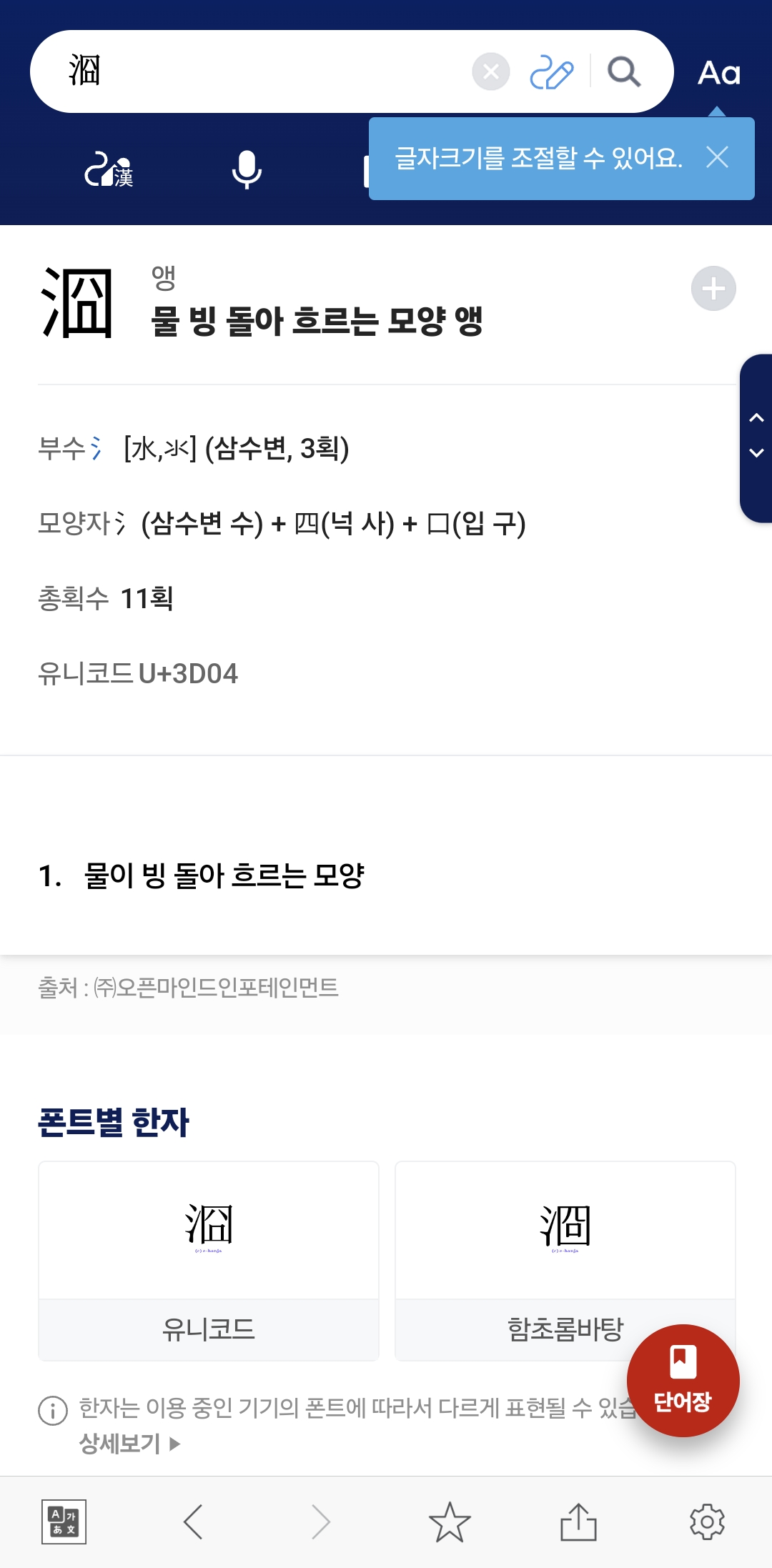Tap the search field containing 㴄
This screenshot has width=772, height=1568.
point(264,71)
